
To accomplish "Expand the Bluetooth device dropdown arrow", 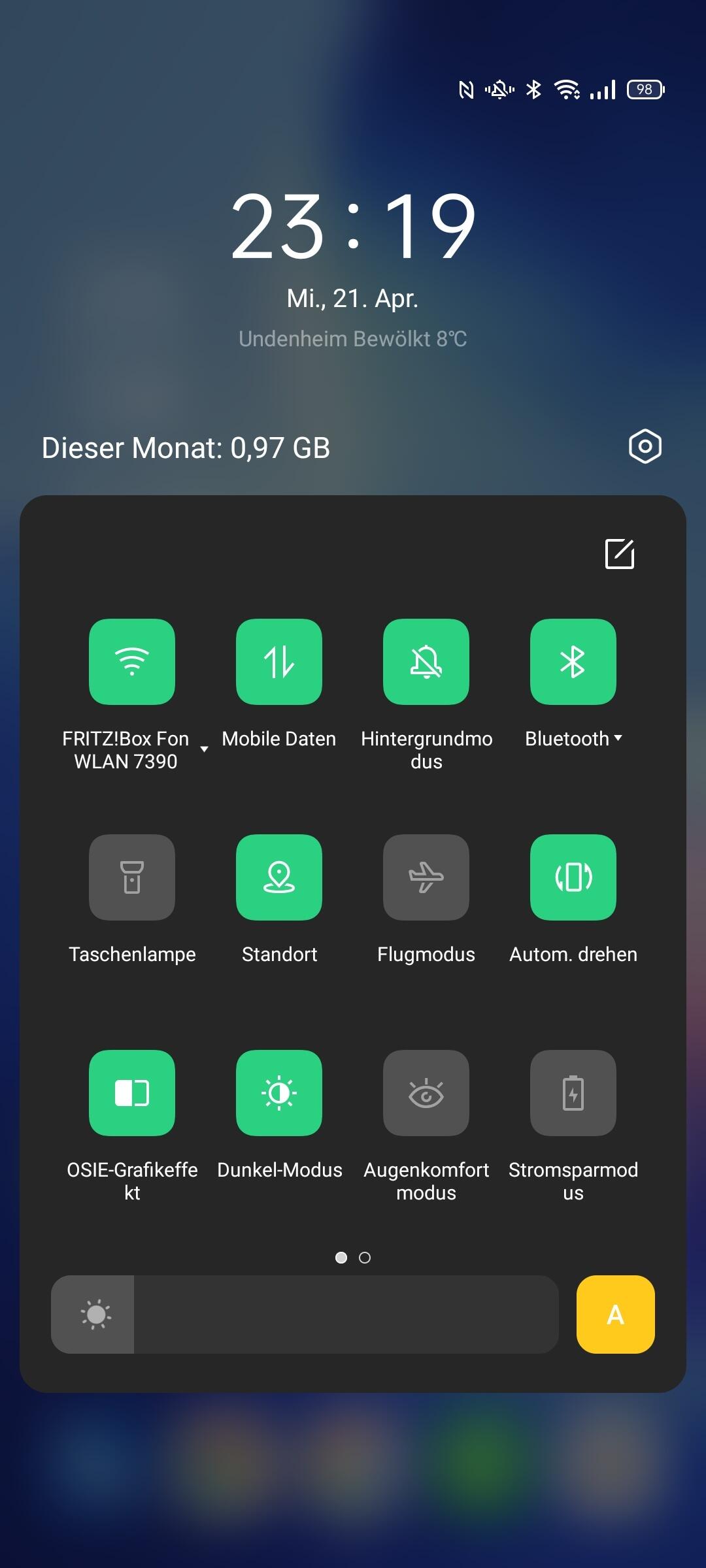I will pos(618,738).
